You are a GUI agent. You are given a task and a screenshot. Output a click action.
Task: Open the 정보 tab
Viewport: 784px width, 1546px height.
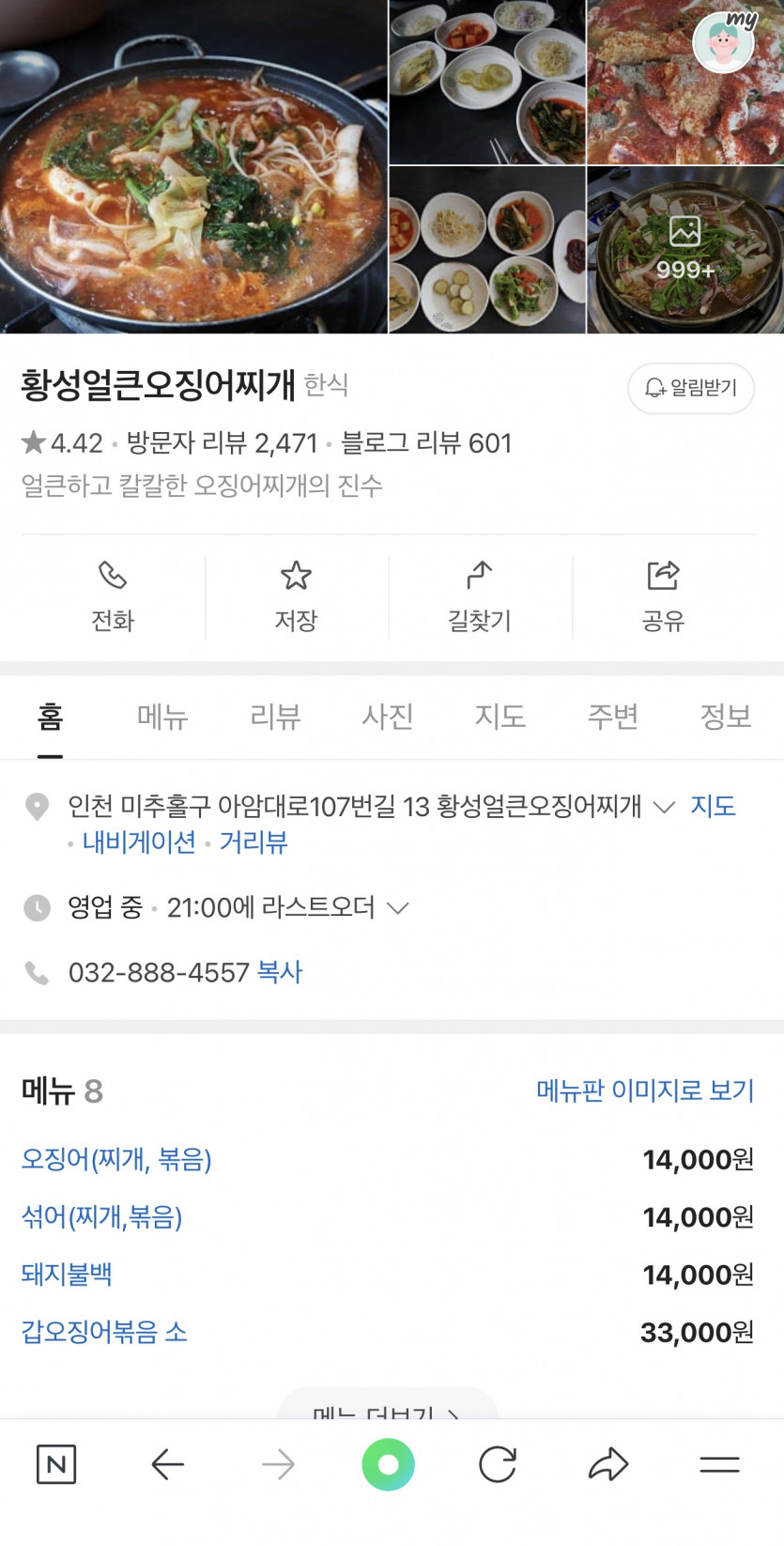[x=726, y=717]
